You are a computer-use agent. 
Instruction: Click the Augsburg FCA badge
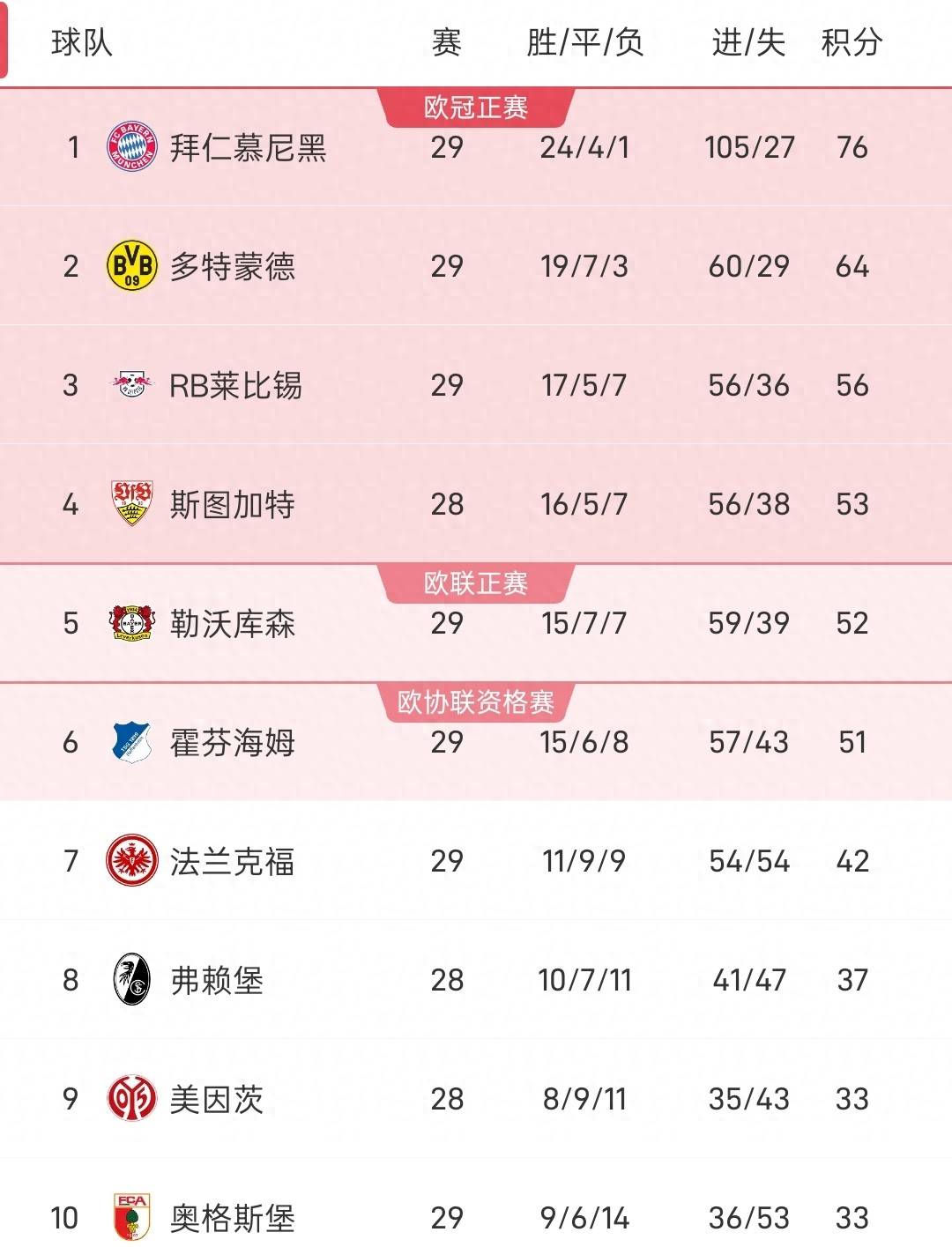point(132,1219)
